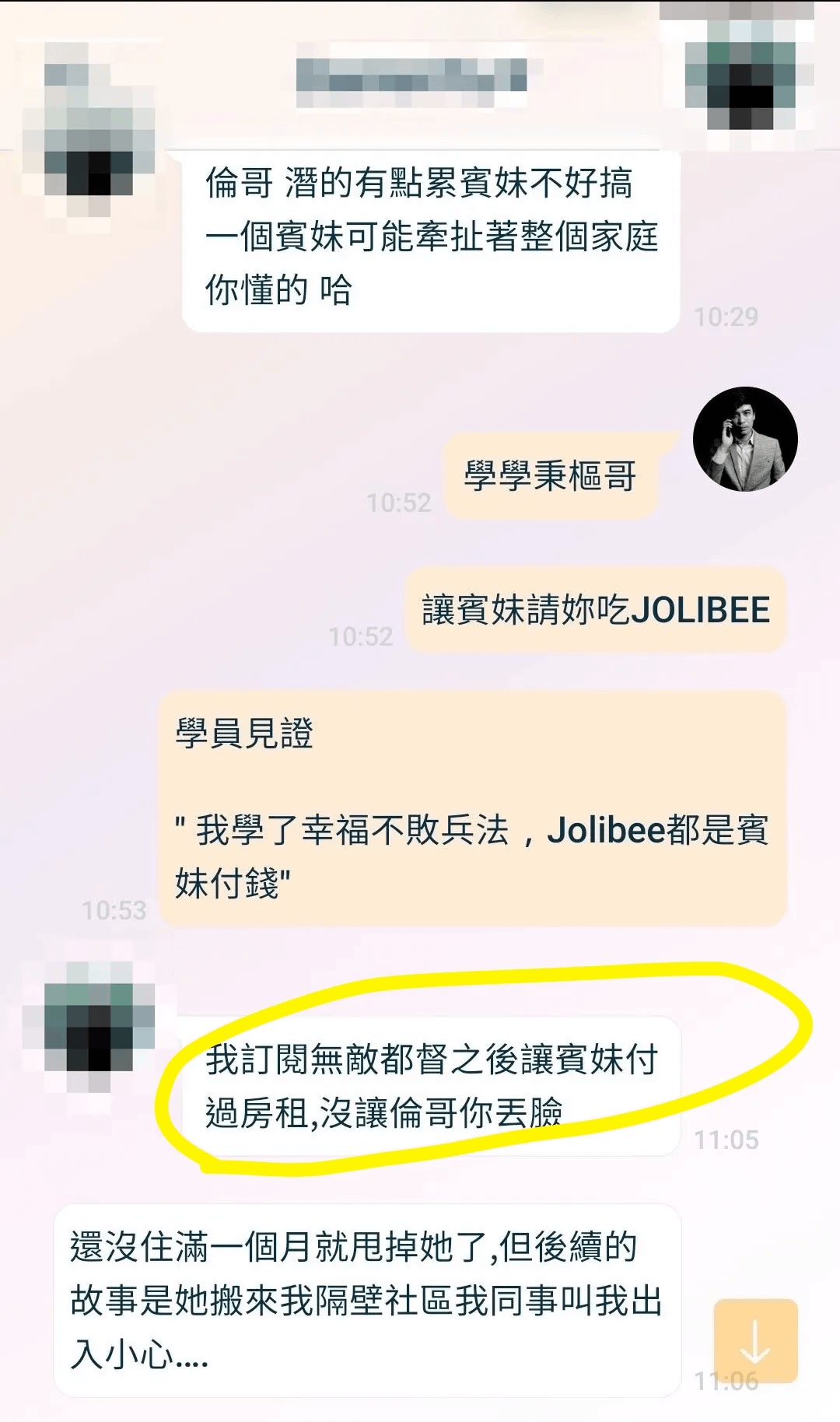Open sender's avatar beside 學學秉樞哥 message

pyautogui.click(x=745, y=440)
